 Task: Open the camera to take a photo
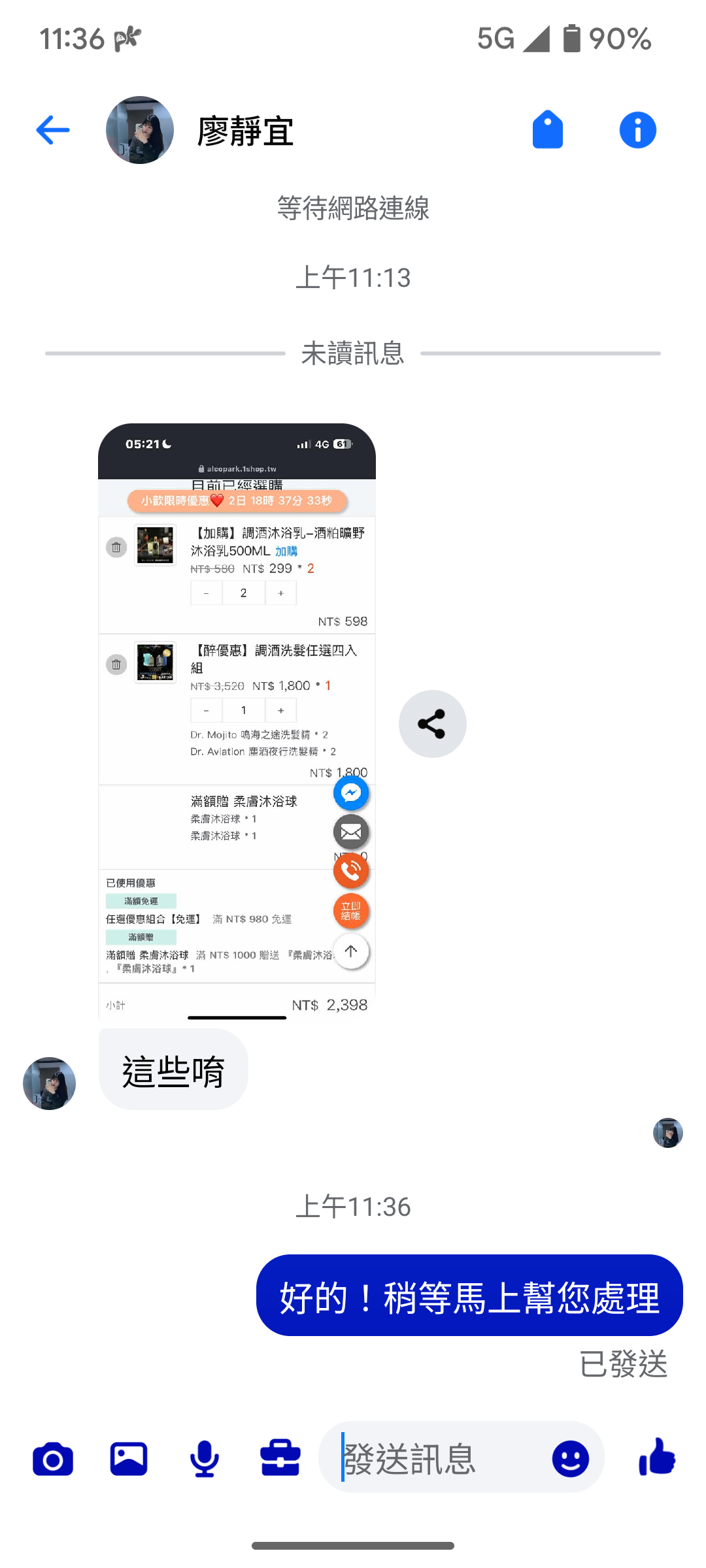point(53,1459)
